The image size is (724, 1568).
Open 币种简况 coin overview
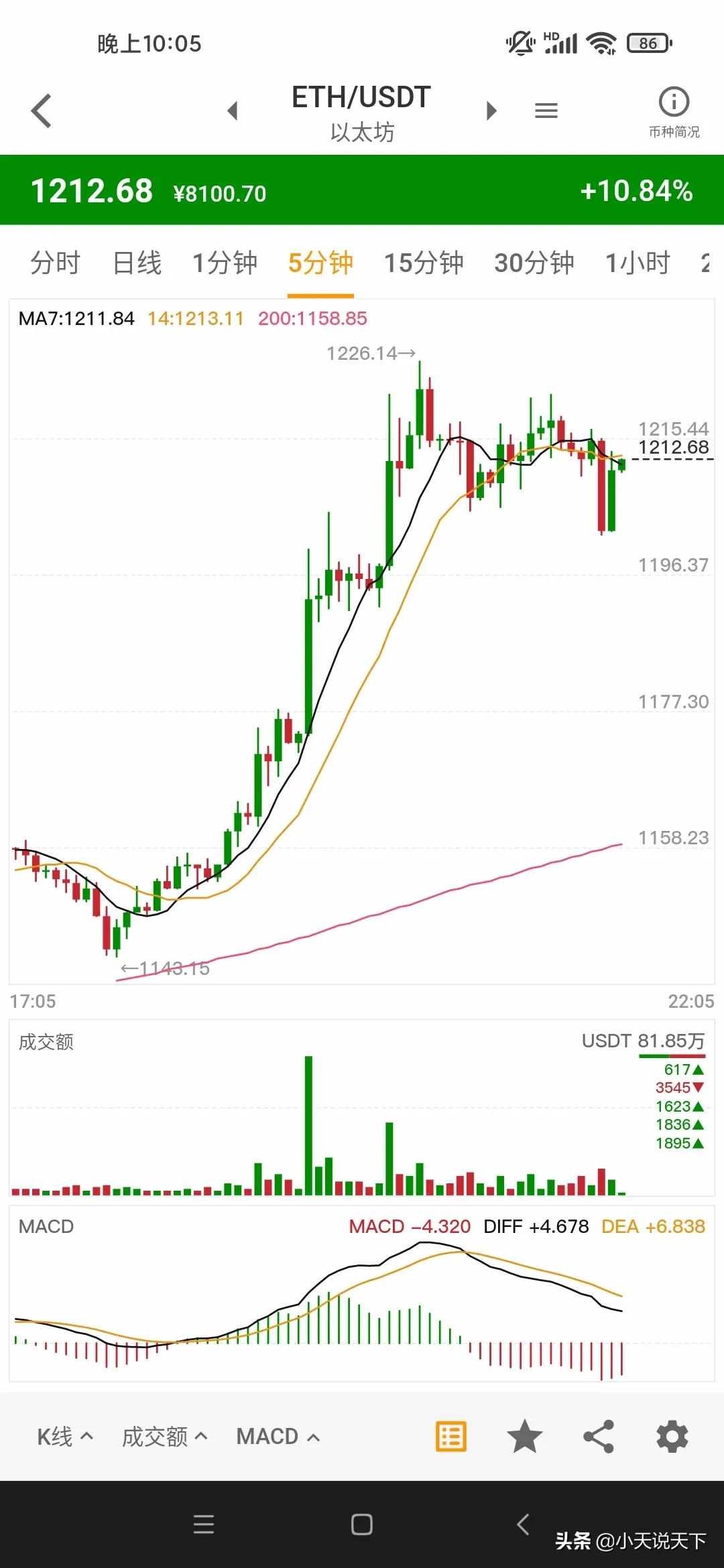pyautogui.click(x=674, y=112)
